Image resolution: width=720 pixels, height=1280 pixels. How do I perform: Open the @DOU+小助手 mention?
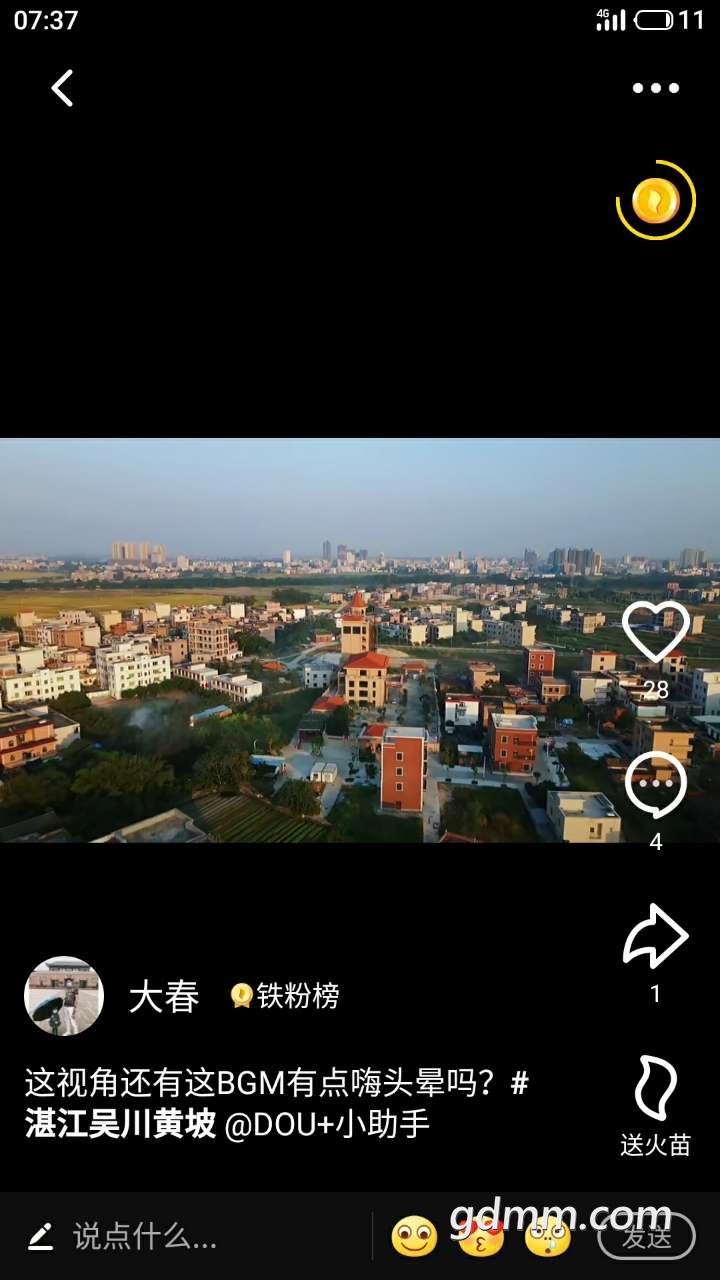(x=327, y=1124)
